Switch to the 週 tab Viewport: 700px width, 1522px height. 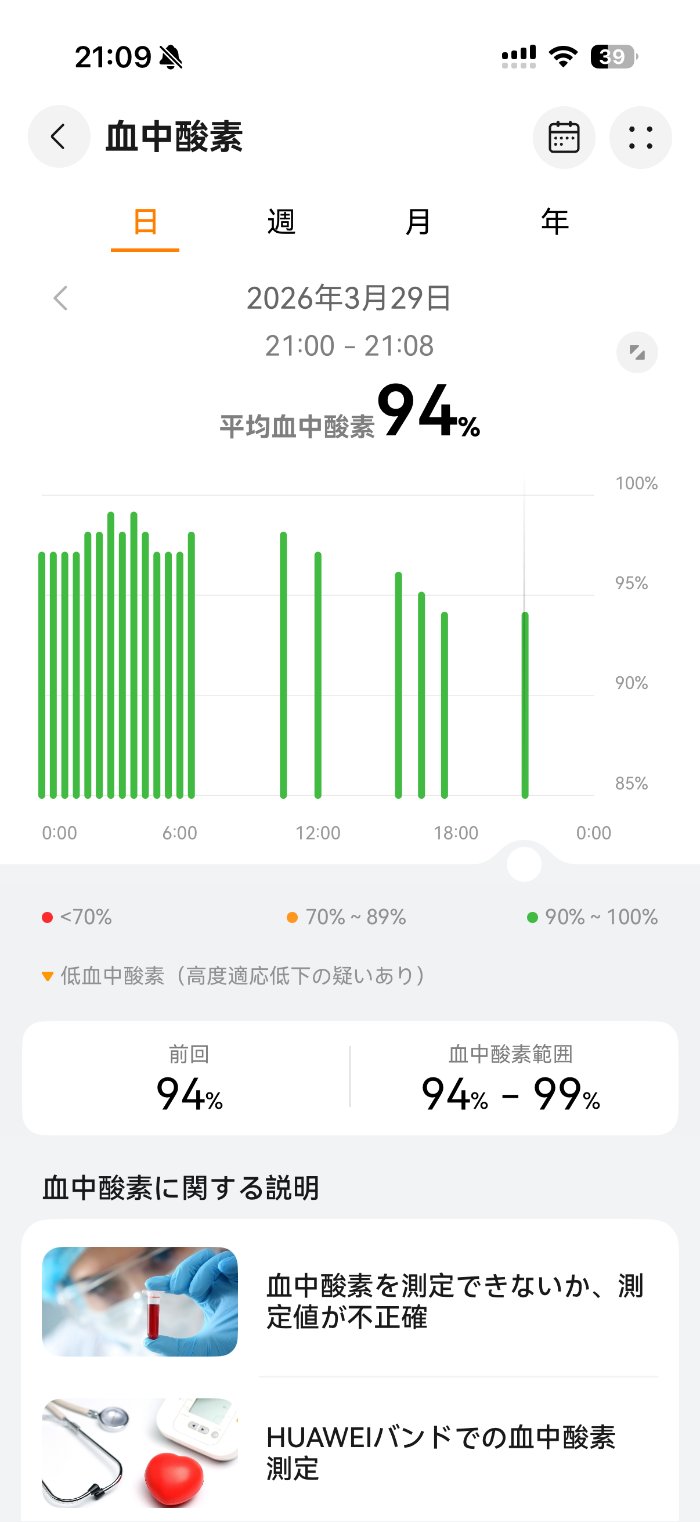(x=282, y=221)
